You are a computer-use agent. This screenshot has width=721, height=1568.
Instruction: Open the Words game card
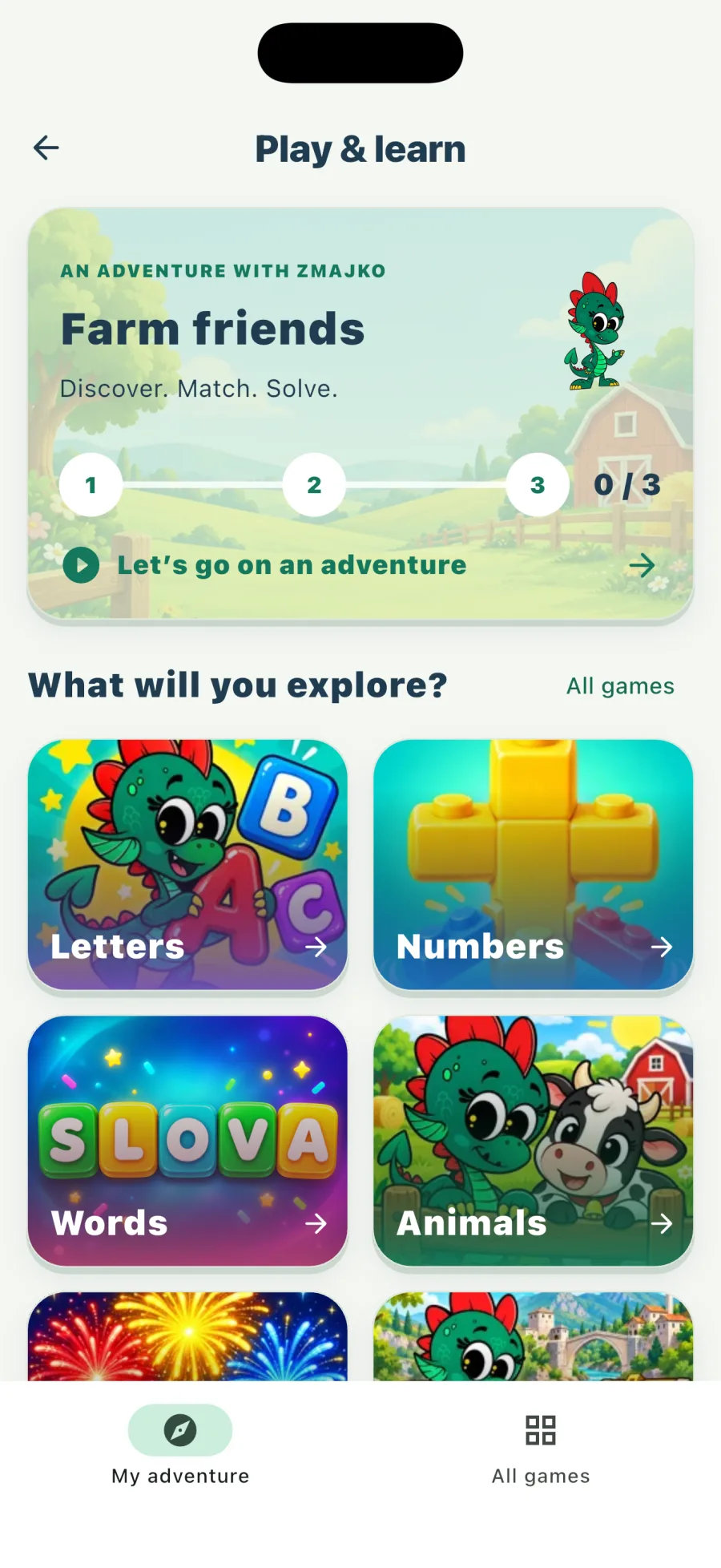coord(187,1141)
